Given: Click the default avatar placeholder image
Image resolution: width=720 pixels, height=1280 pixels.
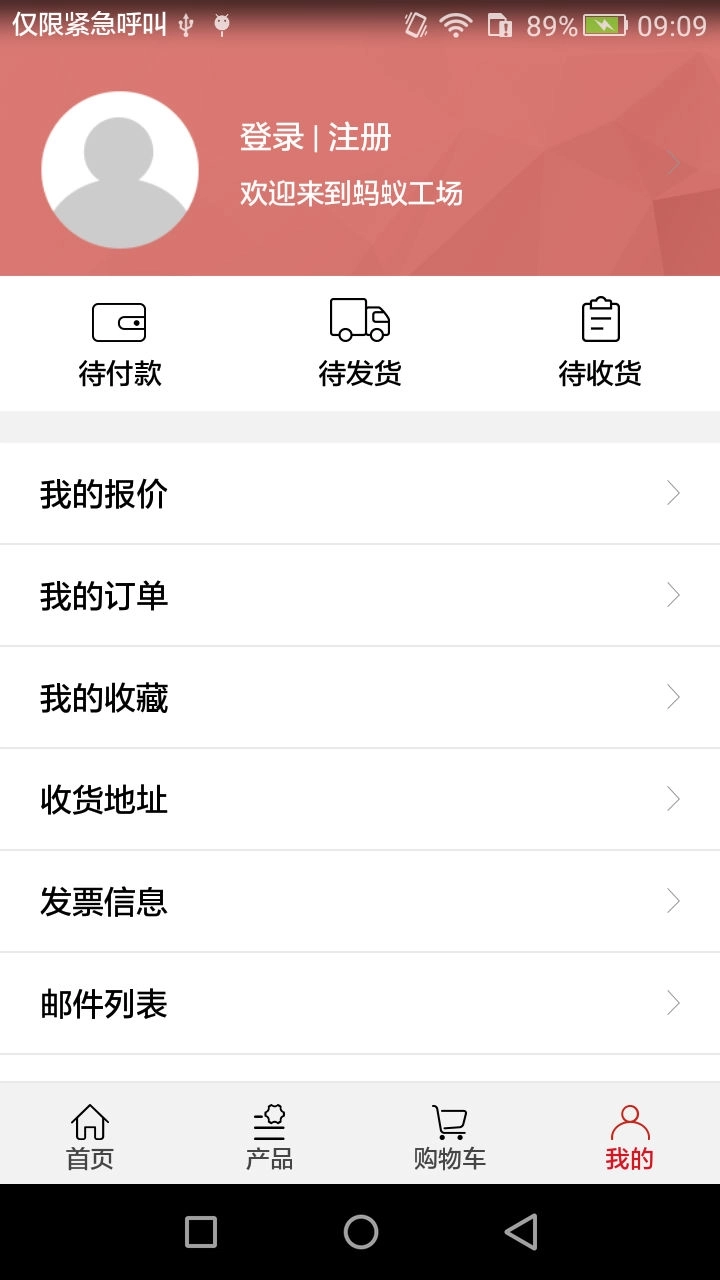Looking at the screenshot, I should pos(119,170).
